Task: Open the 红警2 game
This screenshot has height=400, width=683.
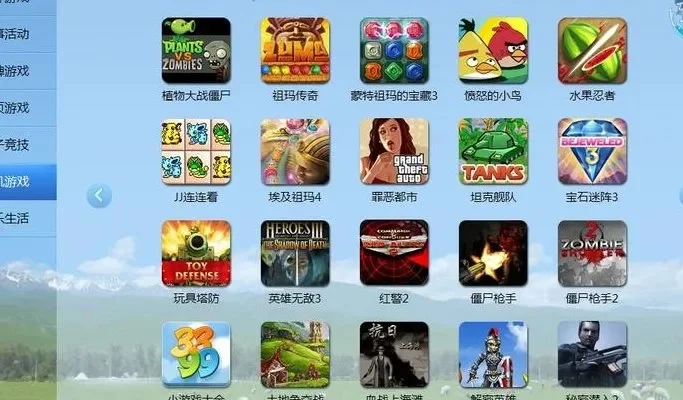Action: pyautogui.click(x=394, y=253)
